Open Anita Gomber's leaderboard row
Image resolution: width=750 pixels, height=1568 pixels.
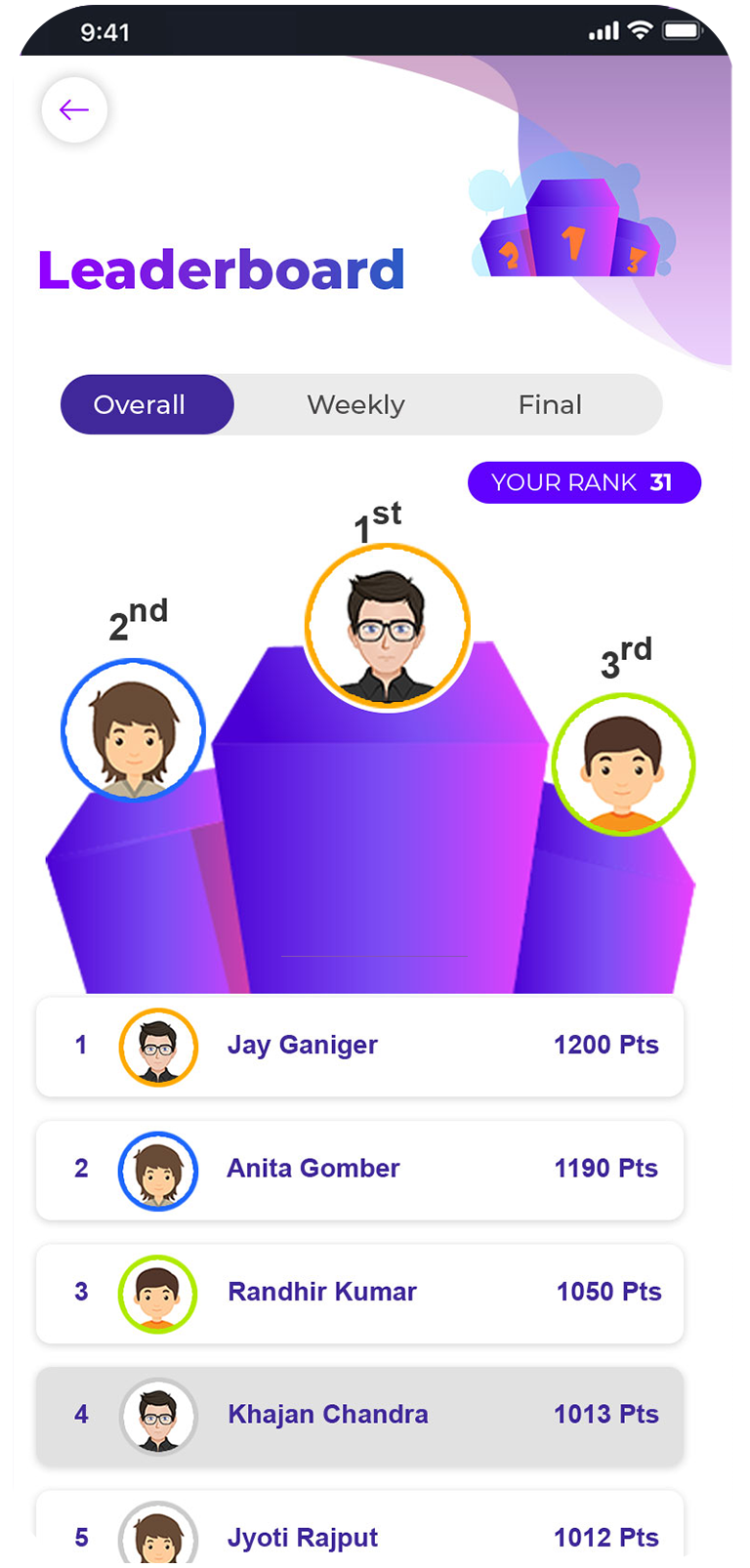[359, 1169]
